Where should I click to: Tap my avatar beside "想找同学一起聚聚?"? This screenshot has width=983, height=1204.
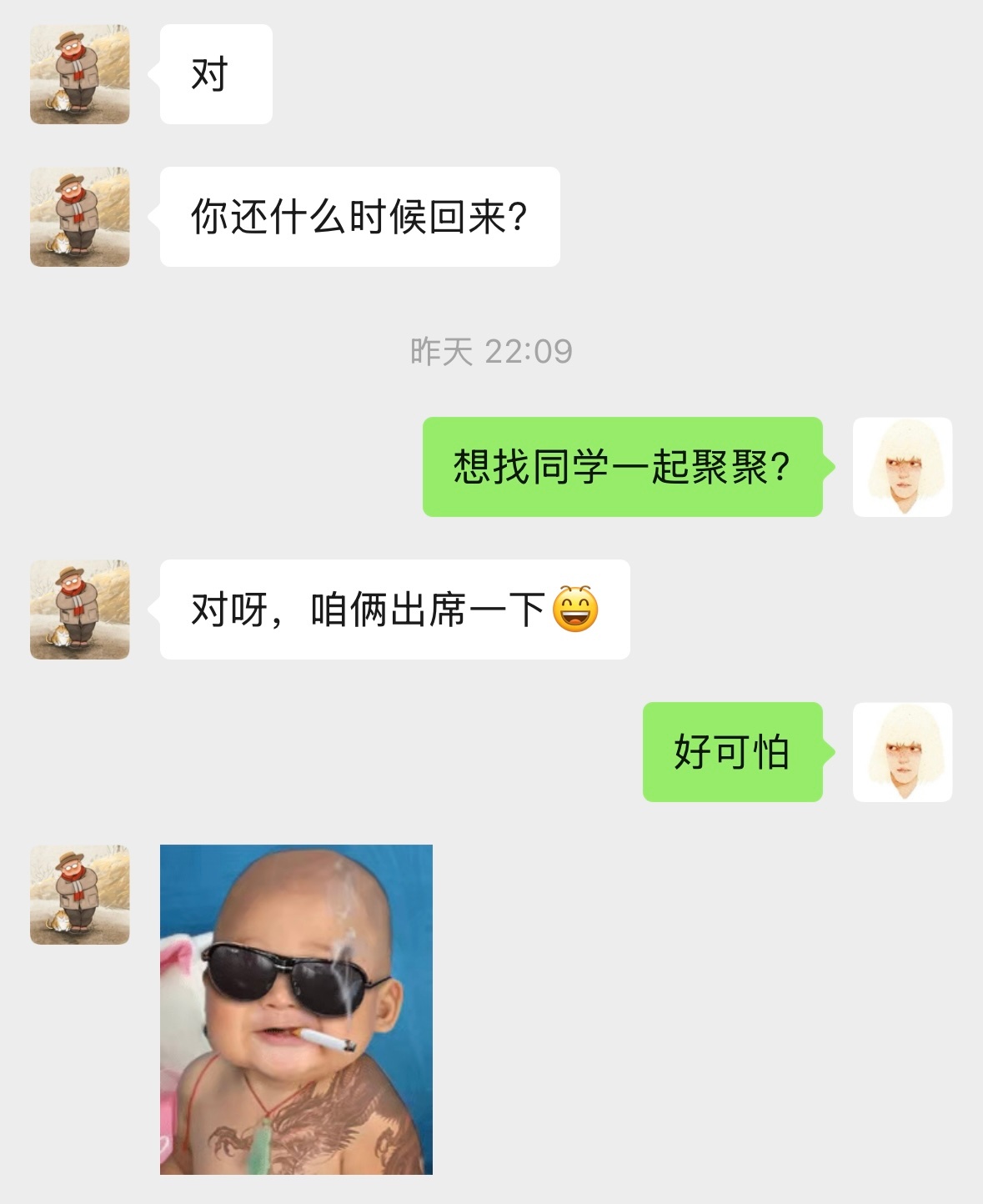coord(902,467)
